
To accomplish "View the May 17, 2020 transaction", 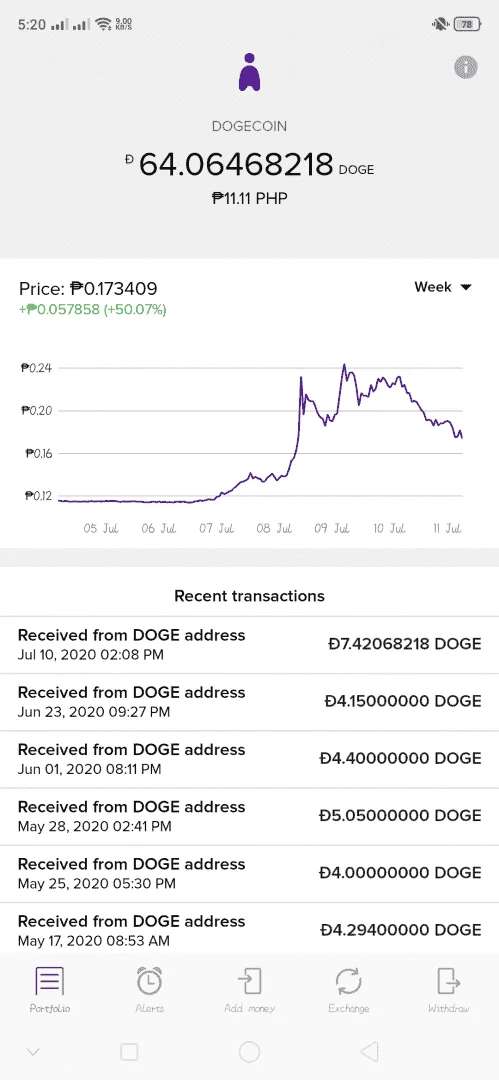I will click(x=250, y=928).
